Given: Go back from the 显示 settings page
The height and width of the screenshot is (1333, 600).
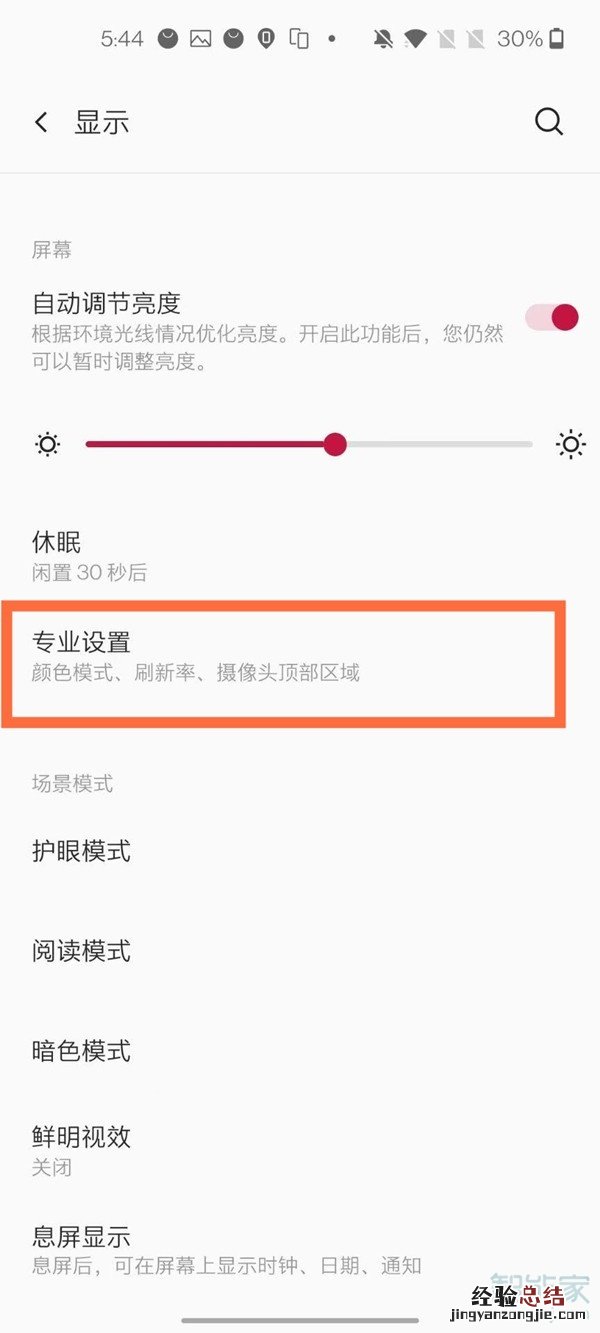Looking at the screenshot, I should [41, 123].
